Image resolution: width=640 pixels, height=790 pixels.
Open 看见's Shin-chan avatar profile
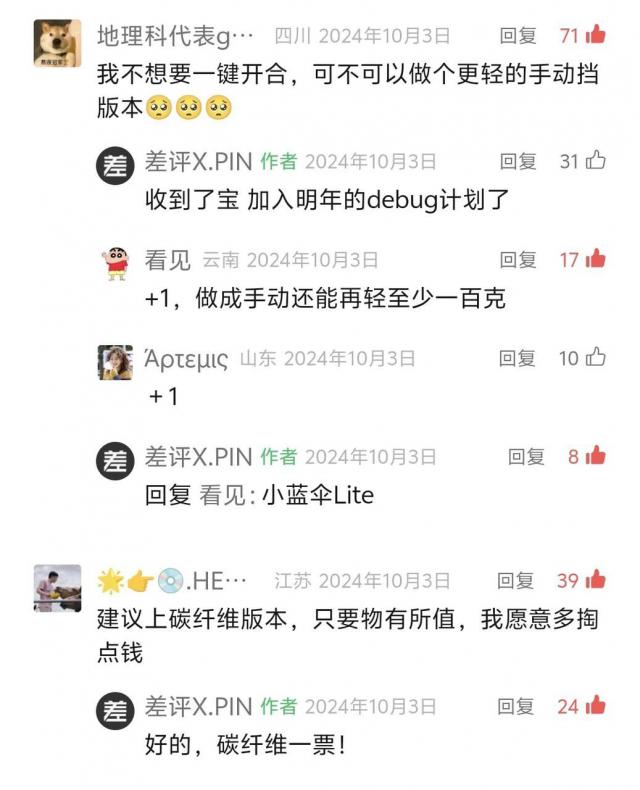115,262
